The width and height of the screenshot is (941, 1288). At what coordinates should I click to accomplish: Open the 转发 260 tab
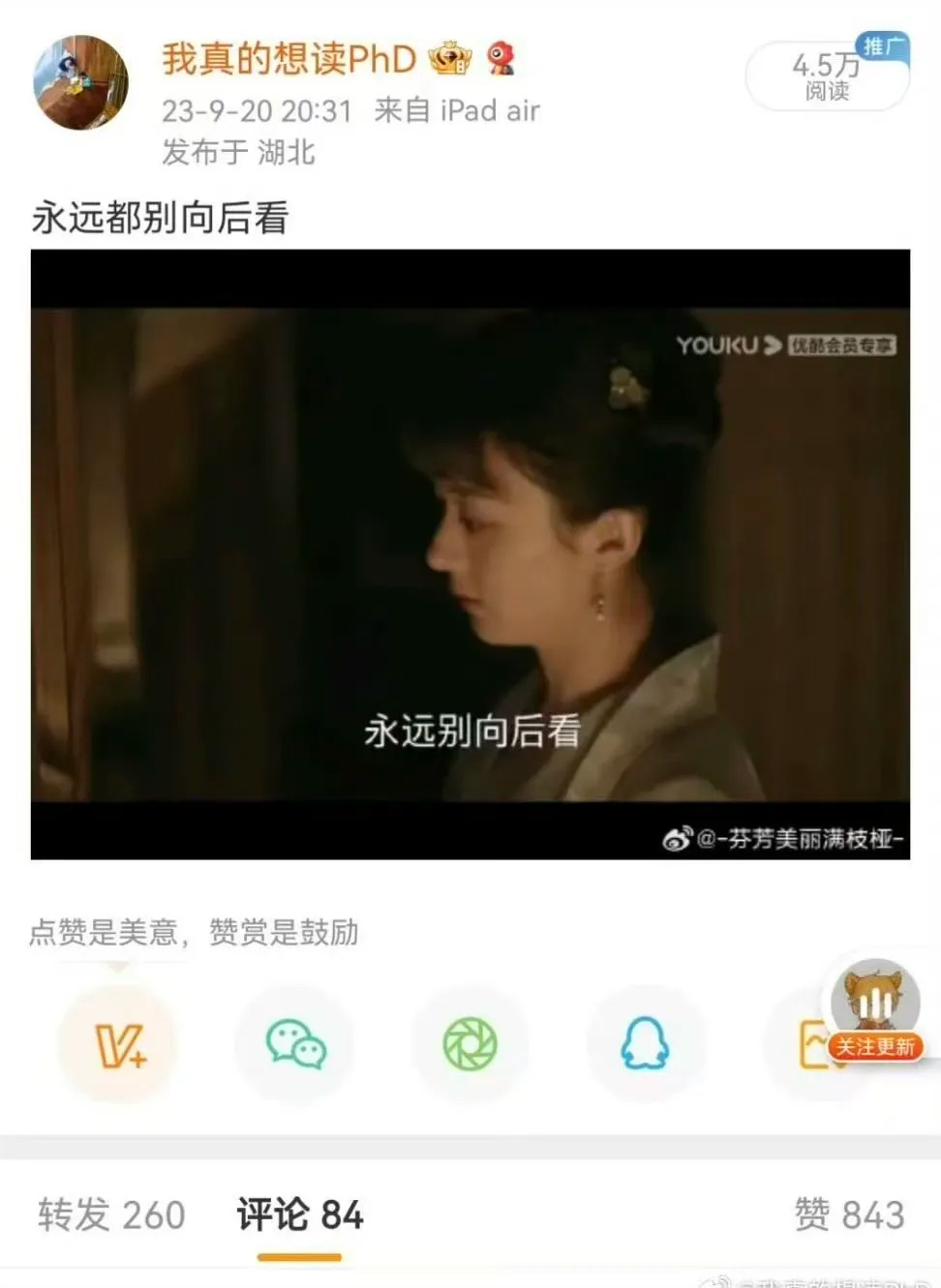point(111,1214)
